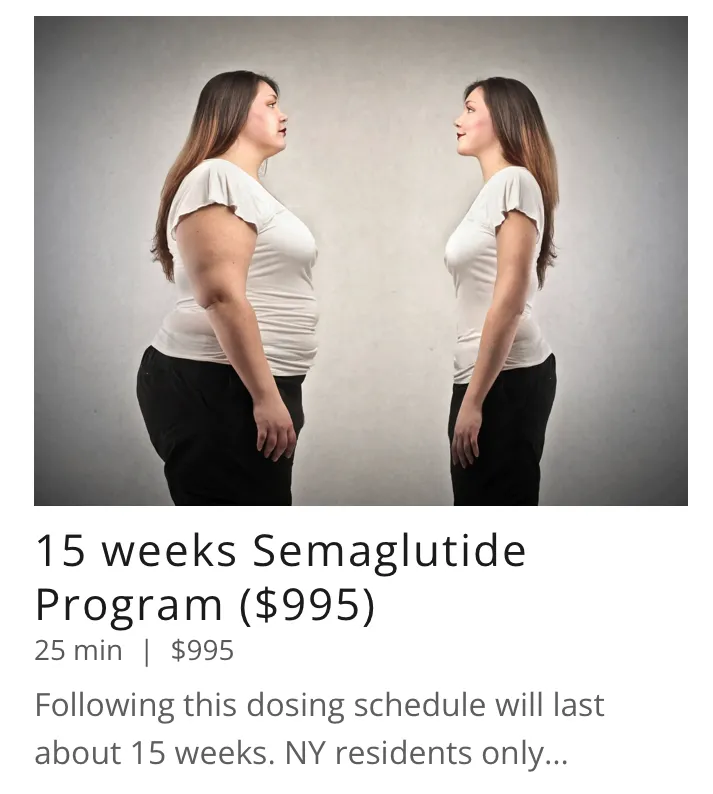Open the 15 weeks Semaglutide Program title link
Viewport: 713px width, 794px height.
pos(280,577)
